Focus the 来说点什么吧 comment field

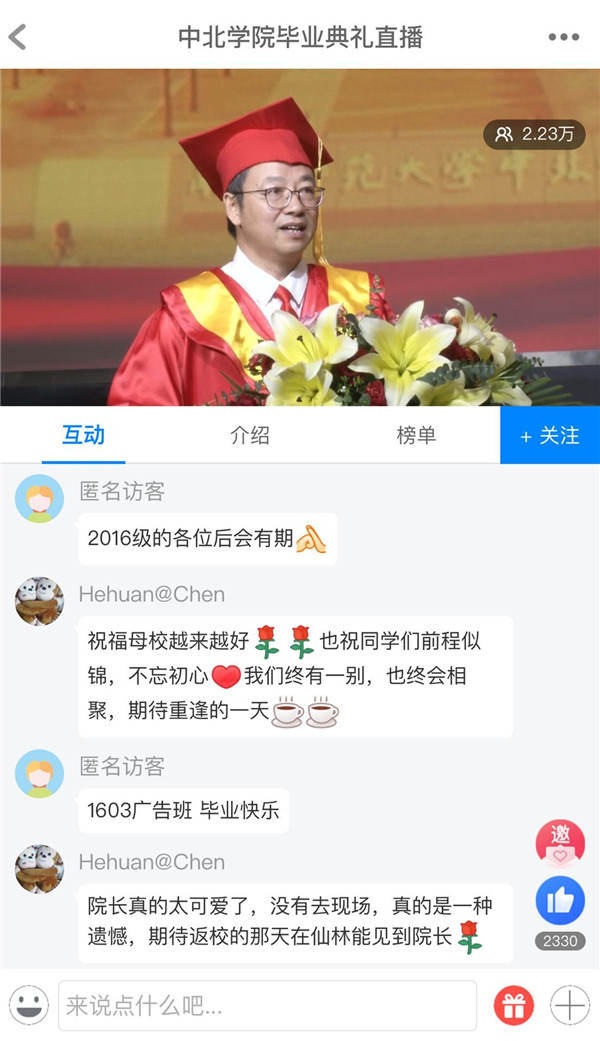[x=267, y=1005]
